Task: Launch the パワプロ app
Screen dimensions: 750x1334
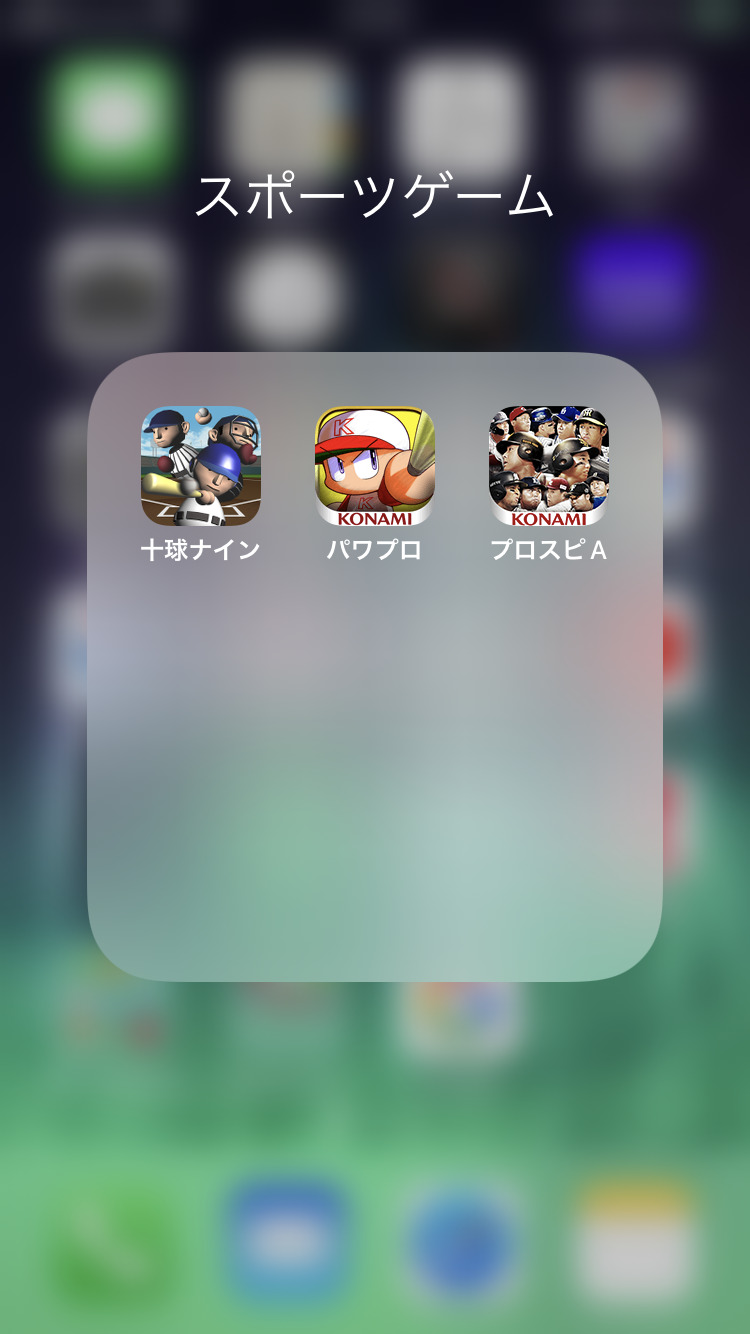Action: 375,466
